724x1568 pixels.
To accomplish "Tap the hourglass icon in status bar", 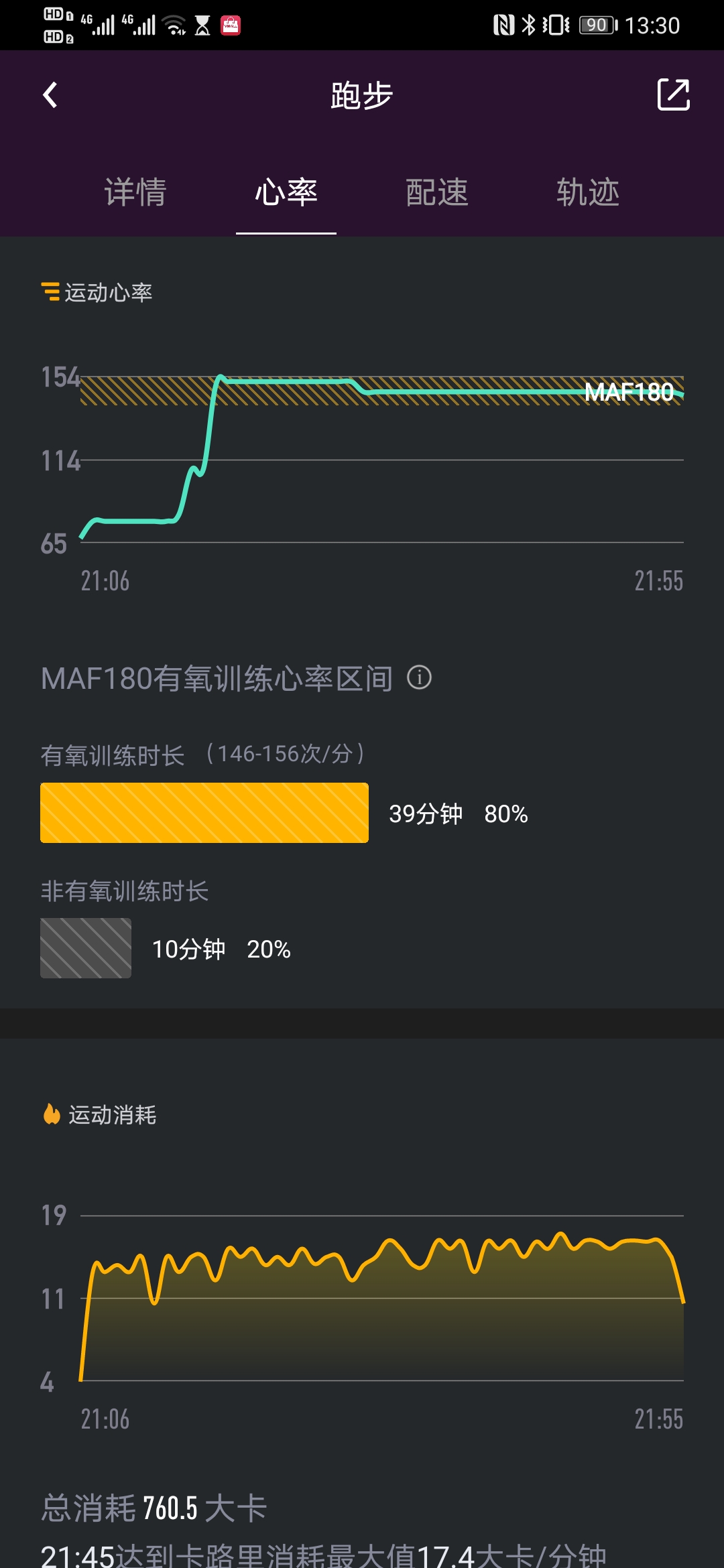I will [202, 25].
